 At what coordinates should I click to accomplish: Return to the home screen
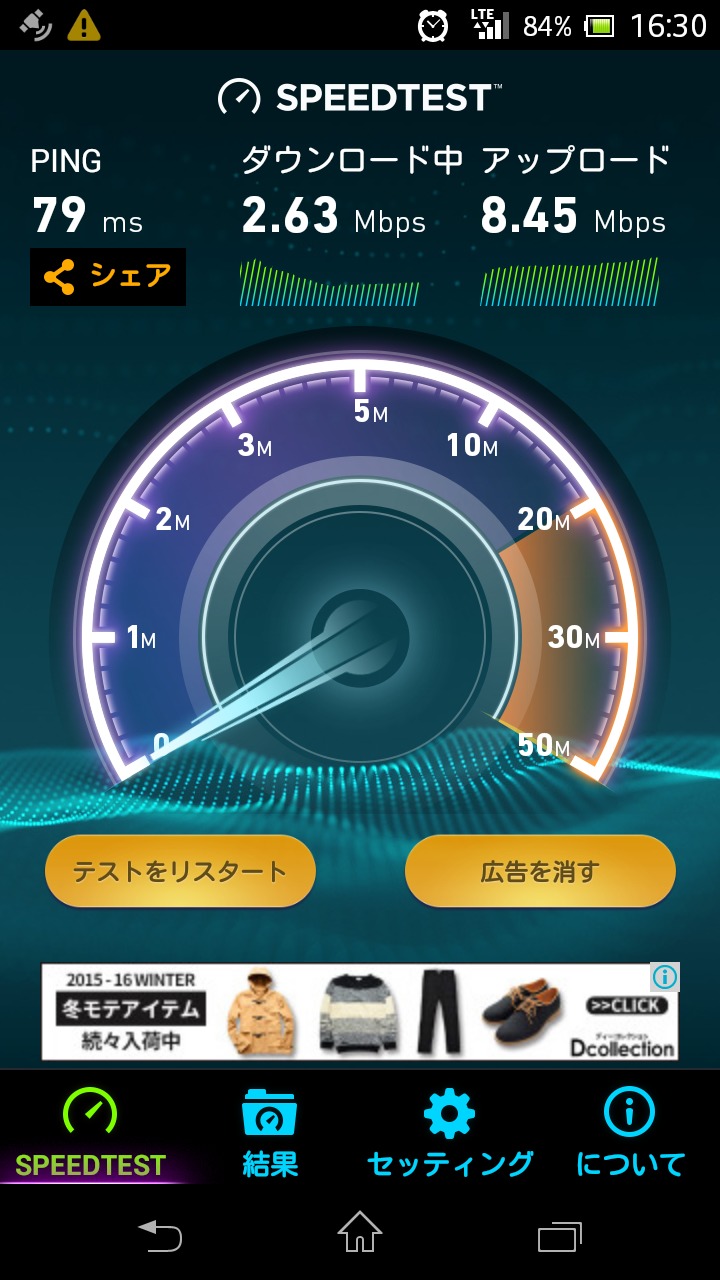click(x=360, y=1236)
